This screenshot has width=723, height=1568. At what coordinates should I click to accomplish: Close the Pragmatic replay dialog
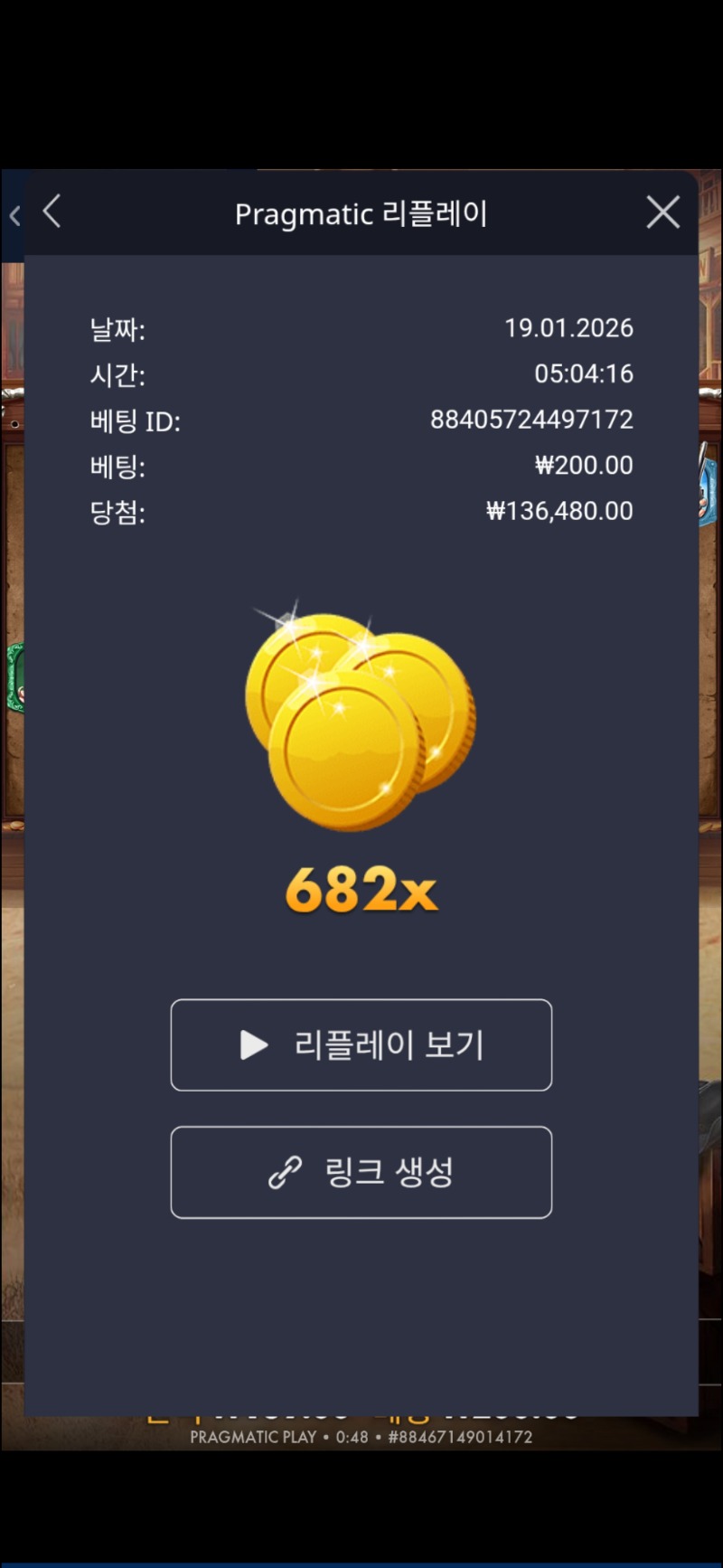click(662, 213)
